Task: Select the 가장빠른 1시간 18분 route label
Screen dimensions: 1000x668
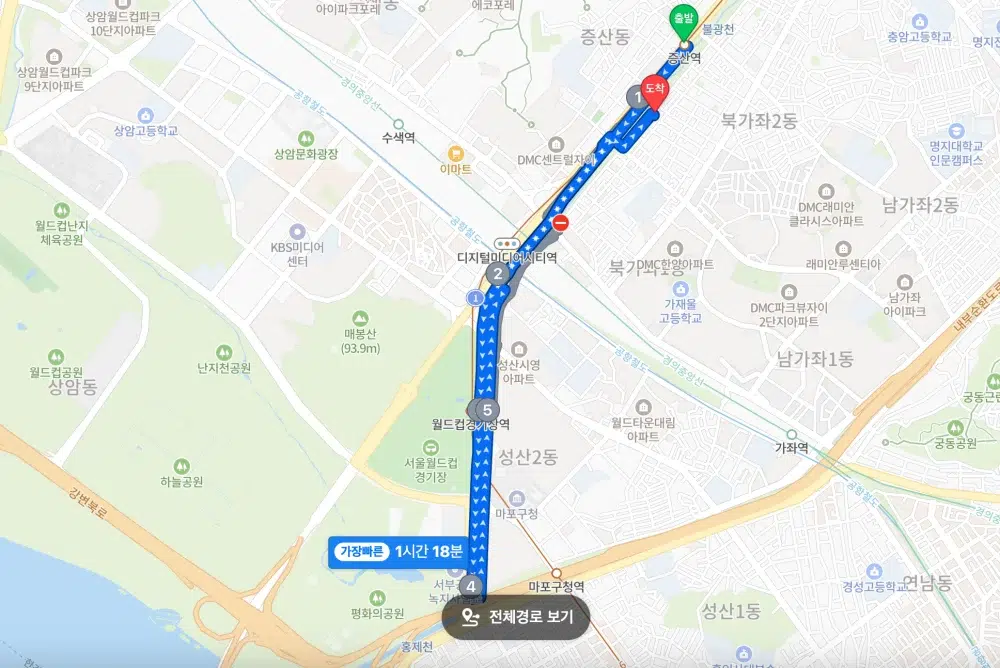Action: [400, 551]
